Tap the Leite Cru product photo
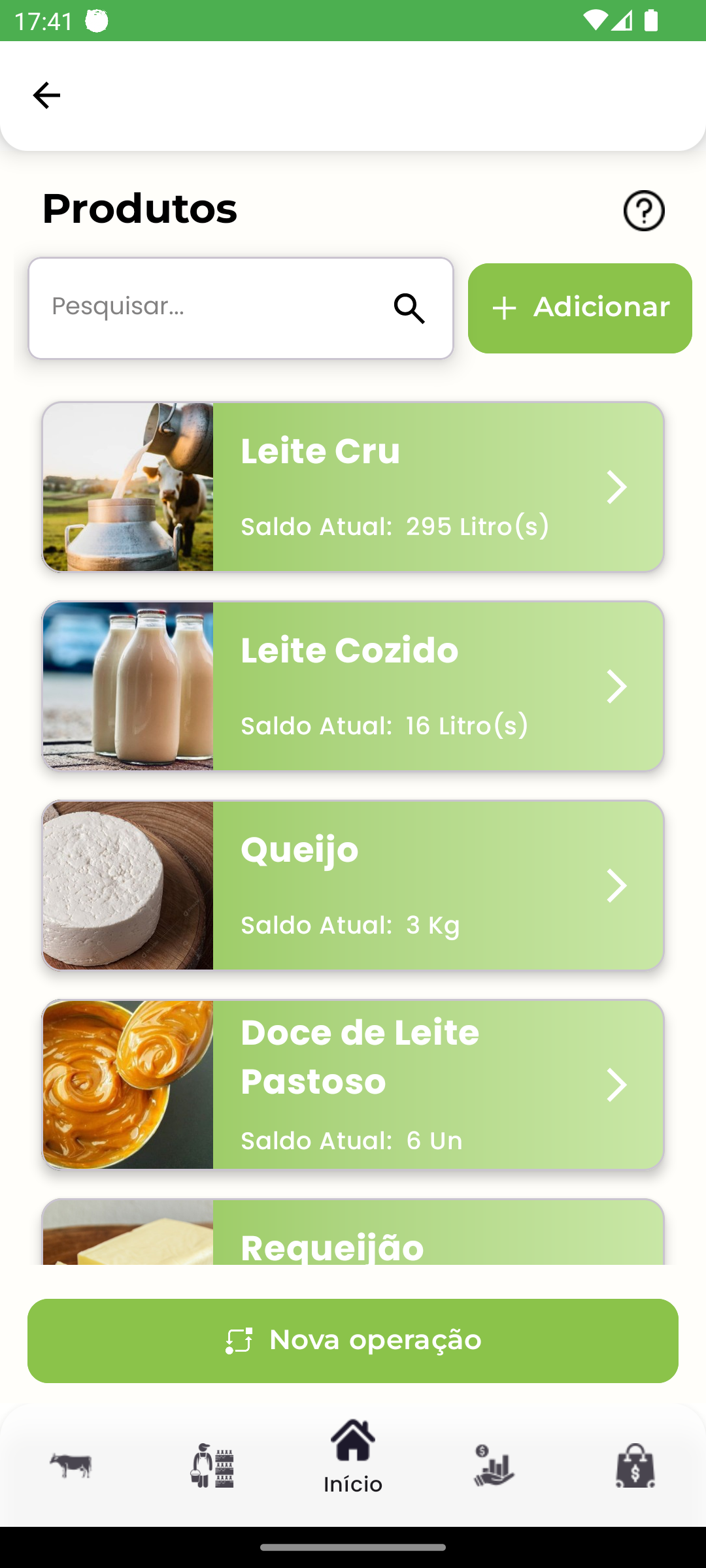706x1568 pixels. pyautogui.click(x=128, y=487)
